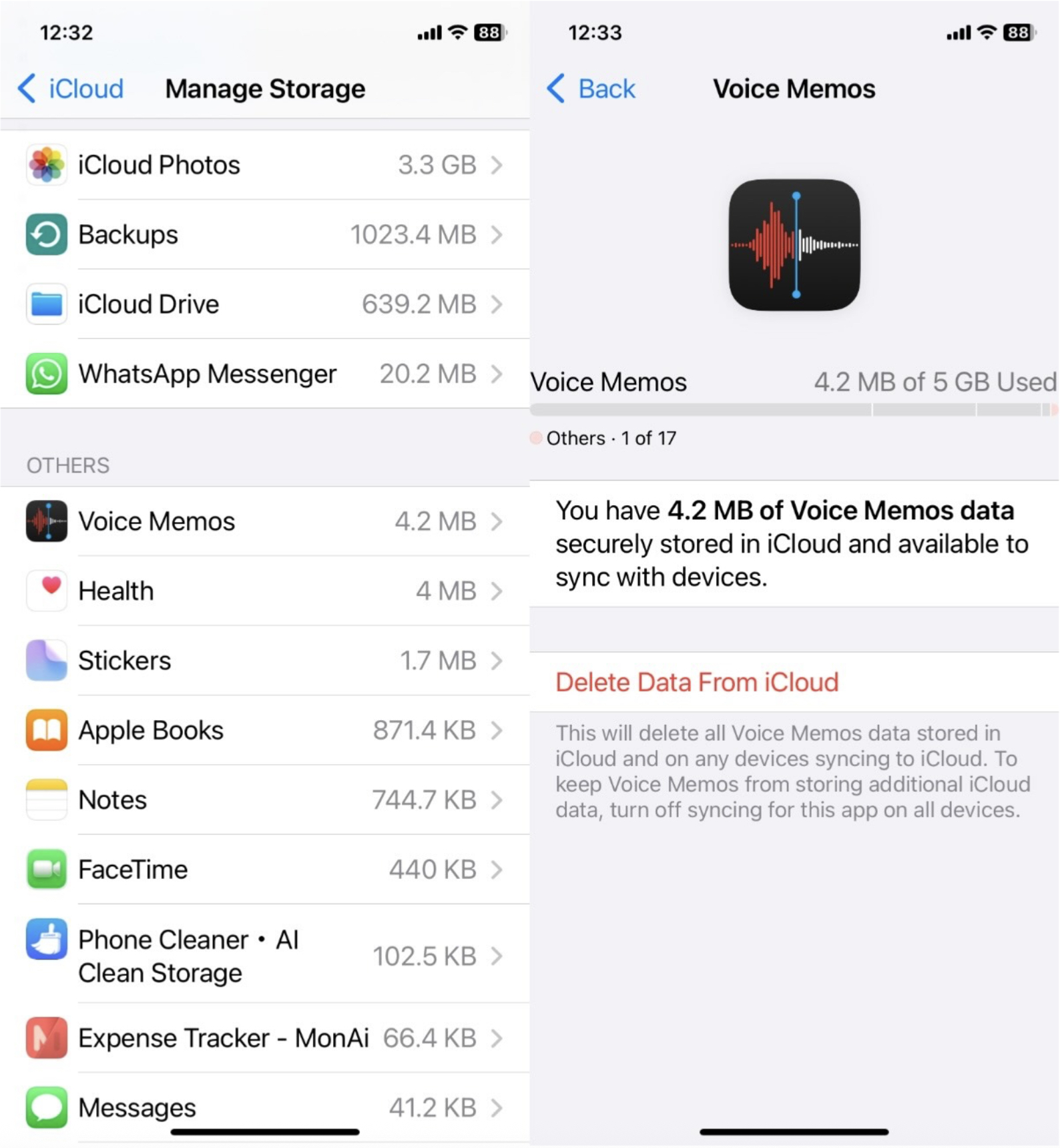This screenshot has width=1060, height=1148.
Task: Open Phone Cleaner AI Clean Storage row
Action: (265, 956)
